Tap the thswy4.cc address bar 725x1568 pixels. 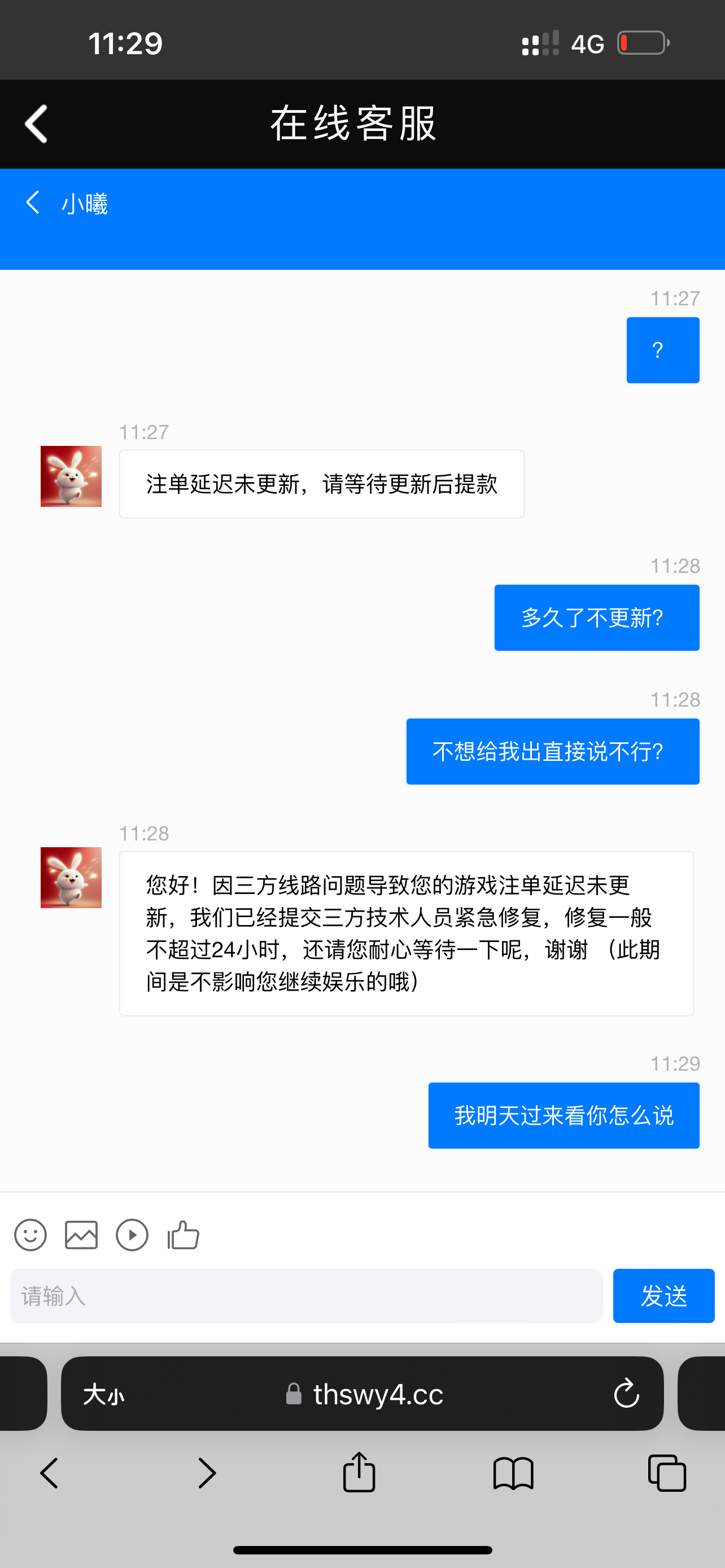377,1394
